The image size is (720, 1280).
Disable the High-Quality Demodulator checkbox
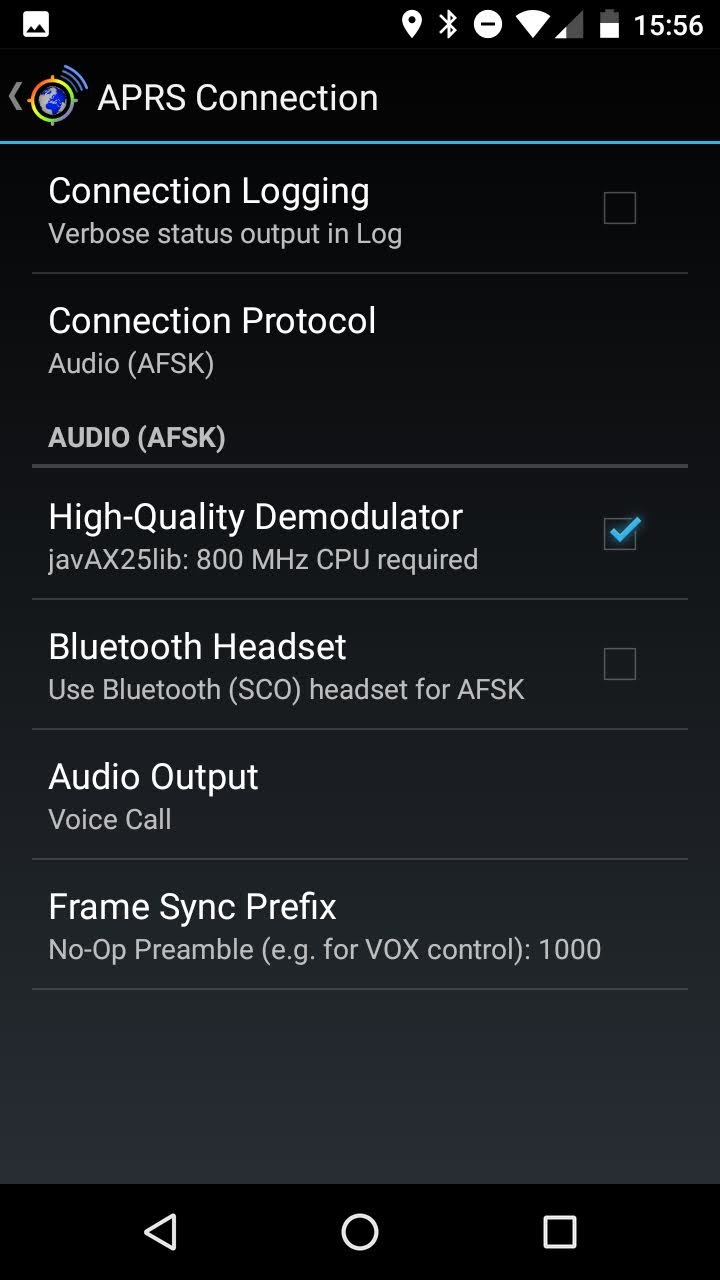[x=619, y=534]
